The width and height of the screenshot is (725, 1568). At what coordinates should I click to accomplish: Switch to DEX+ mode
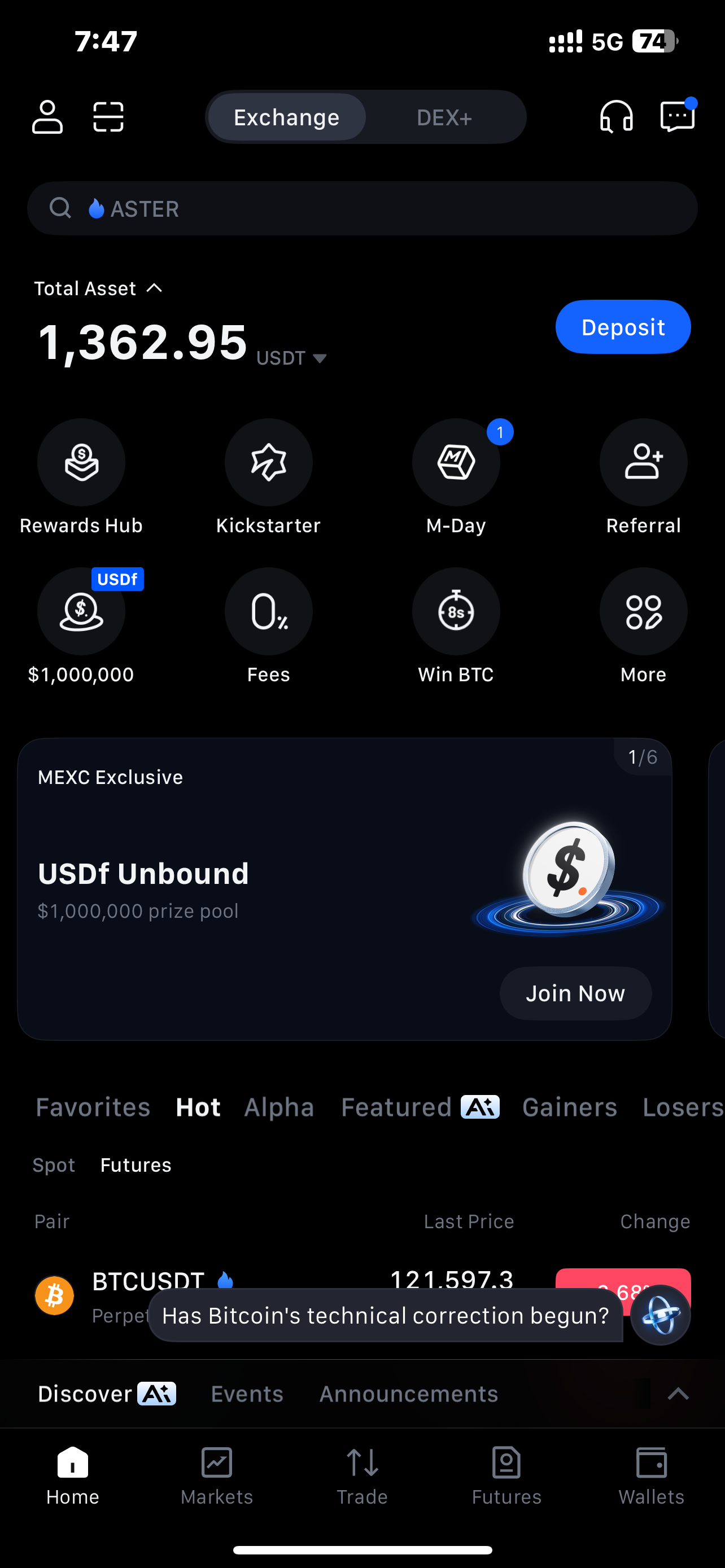pos(444,117)
